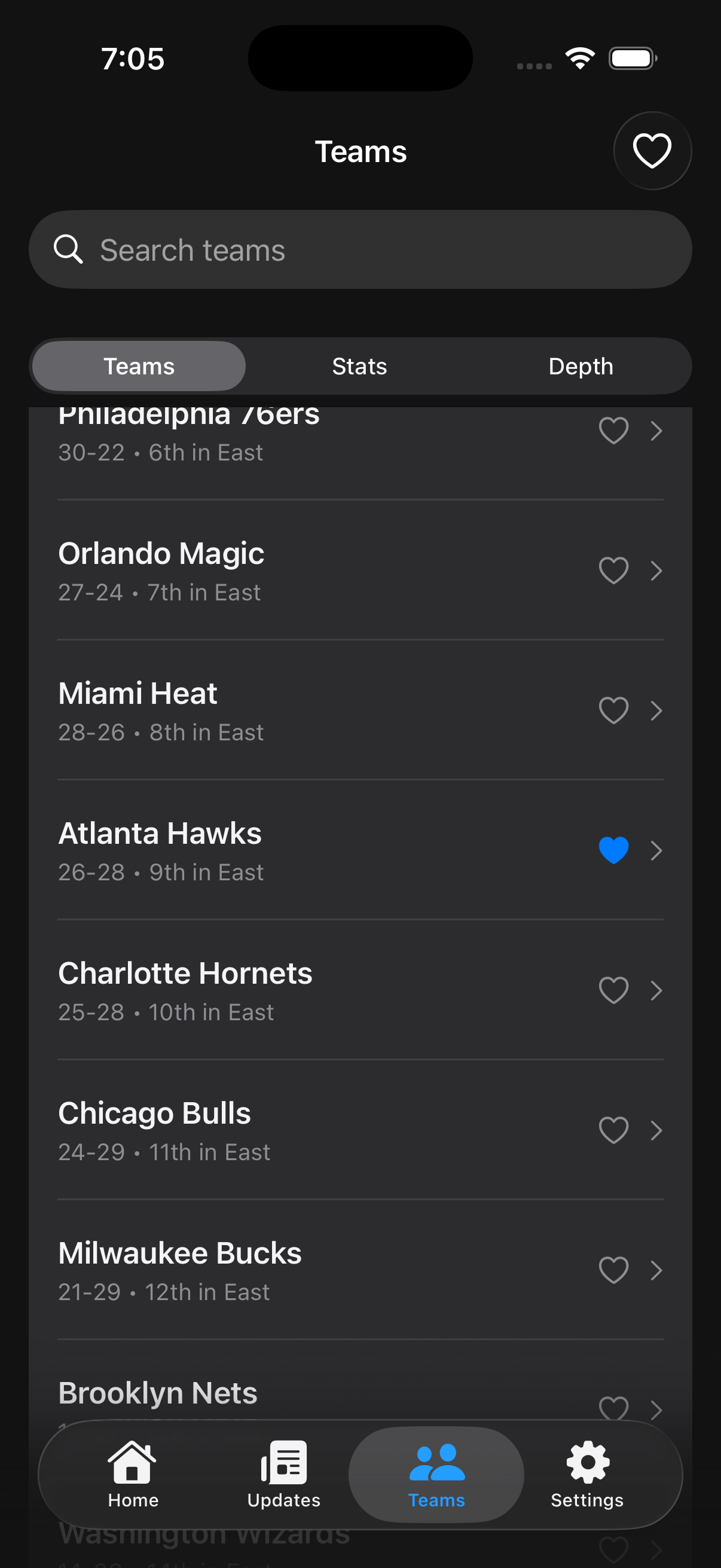Viewport: 721px width, 1568px height.
Task: Favorite the Orlando Magic
Action: [613, 571]
